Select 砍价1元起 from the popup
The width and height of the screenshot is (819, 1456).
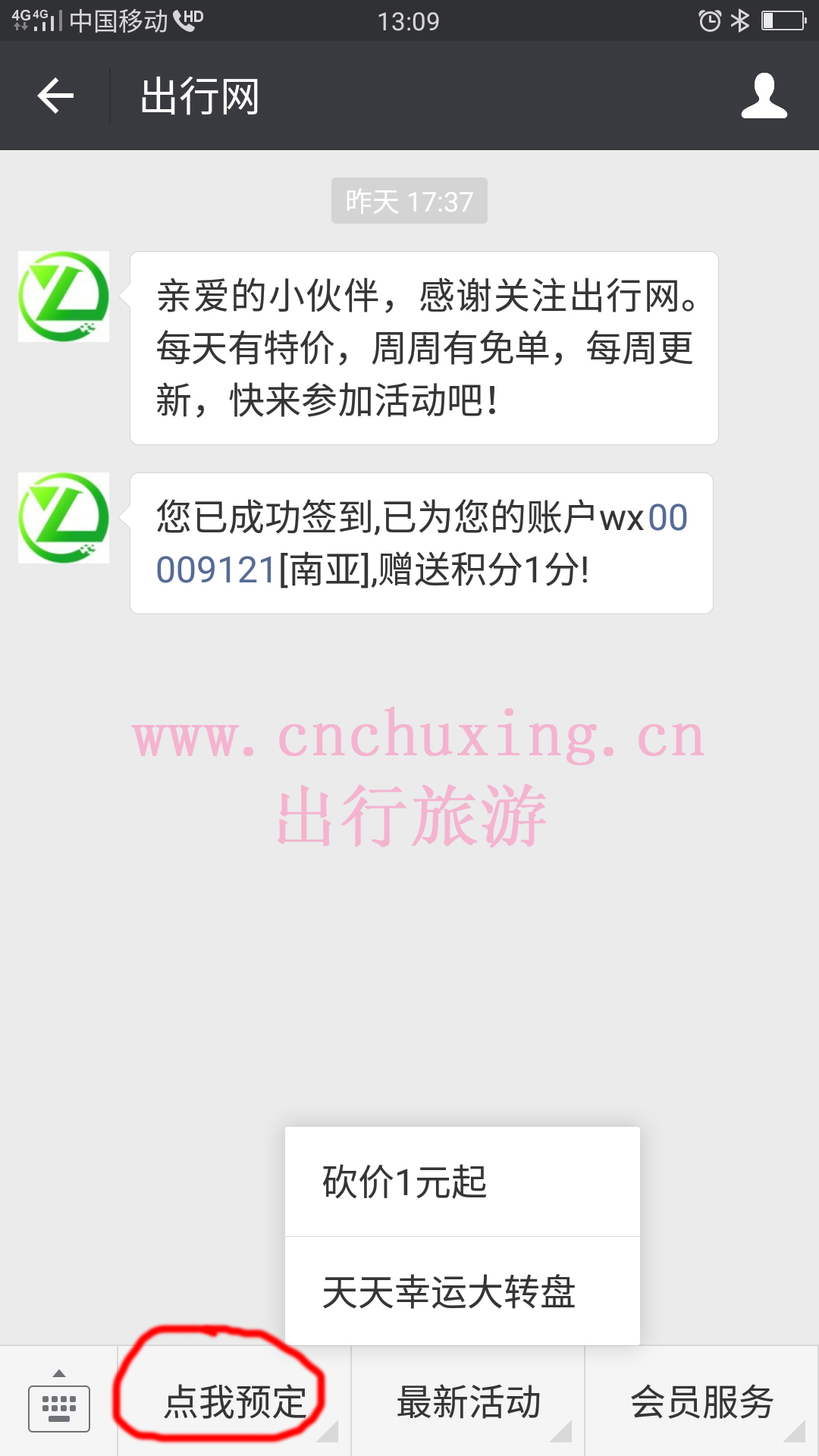(x=463, y=1181)
